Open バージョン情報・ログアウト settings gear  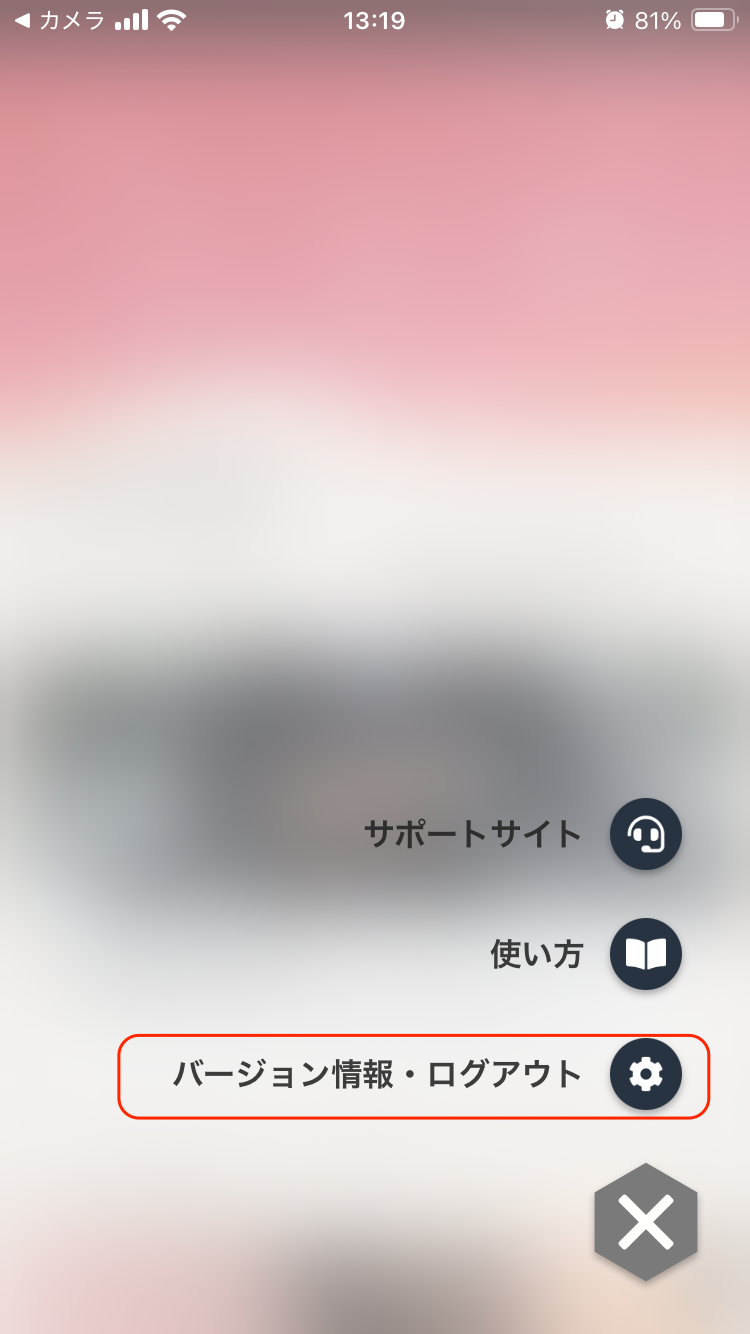[646, 1074]
